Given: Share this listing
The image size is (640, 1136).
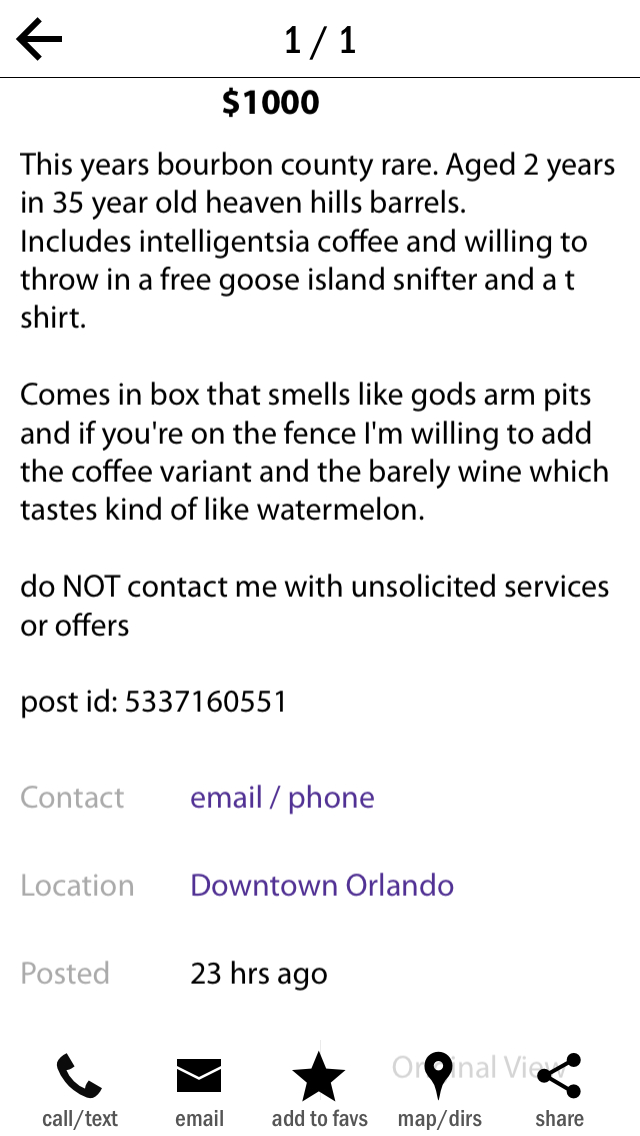Looking at the screenshot, I should tap(559, 1091).
